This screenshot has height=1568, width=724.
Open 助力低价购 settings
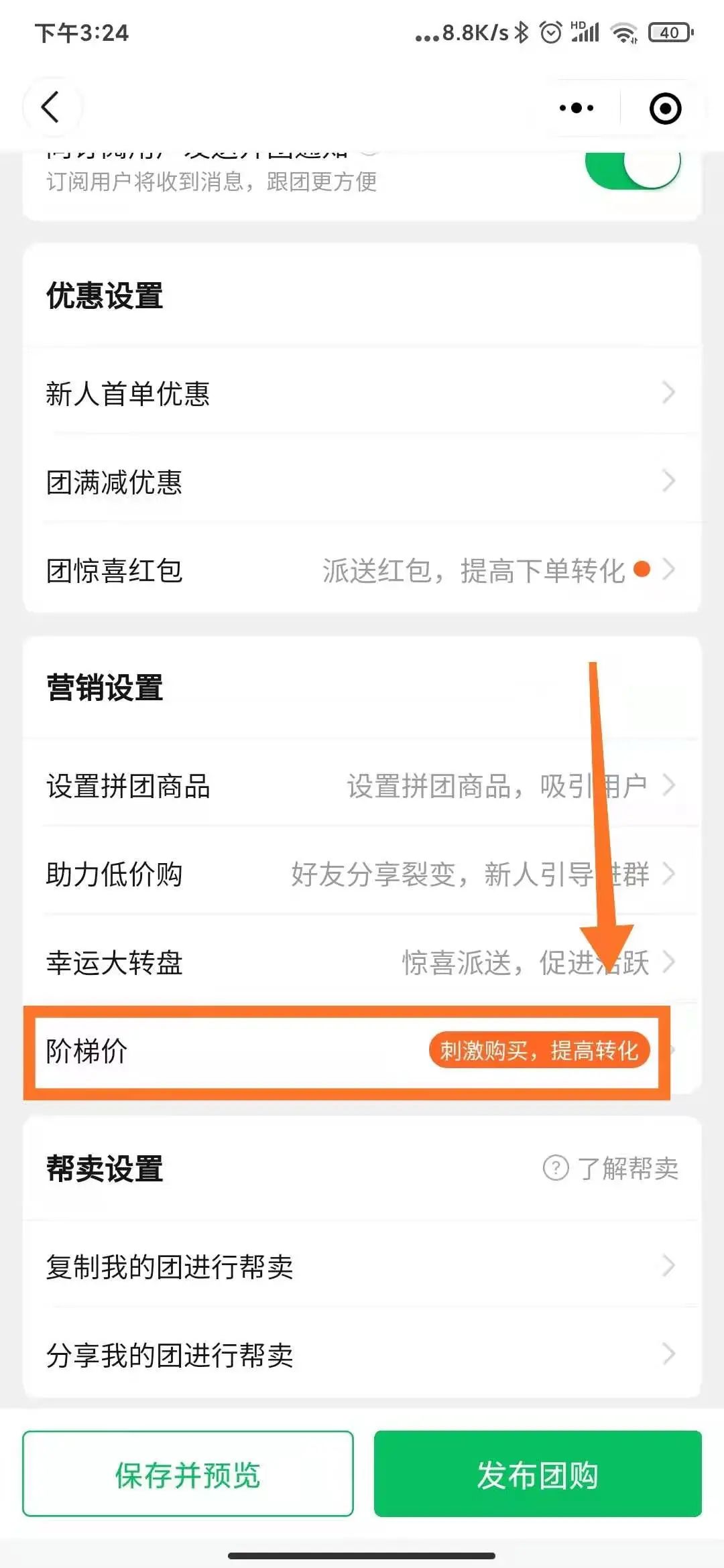point(362,874)
